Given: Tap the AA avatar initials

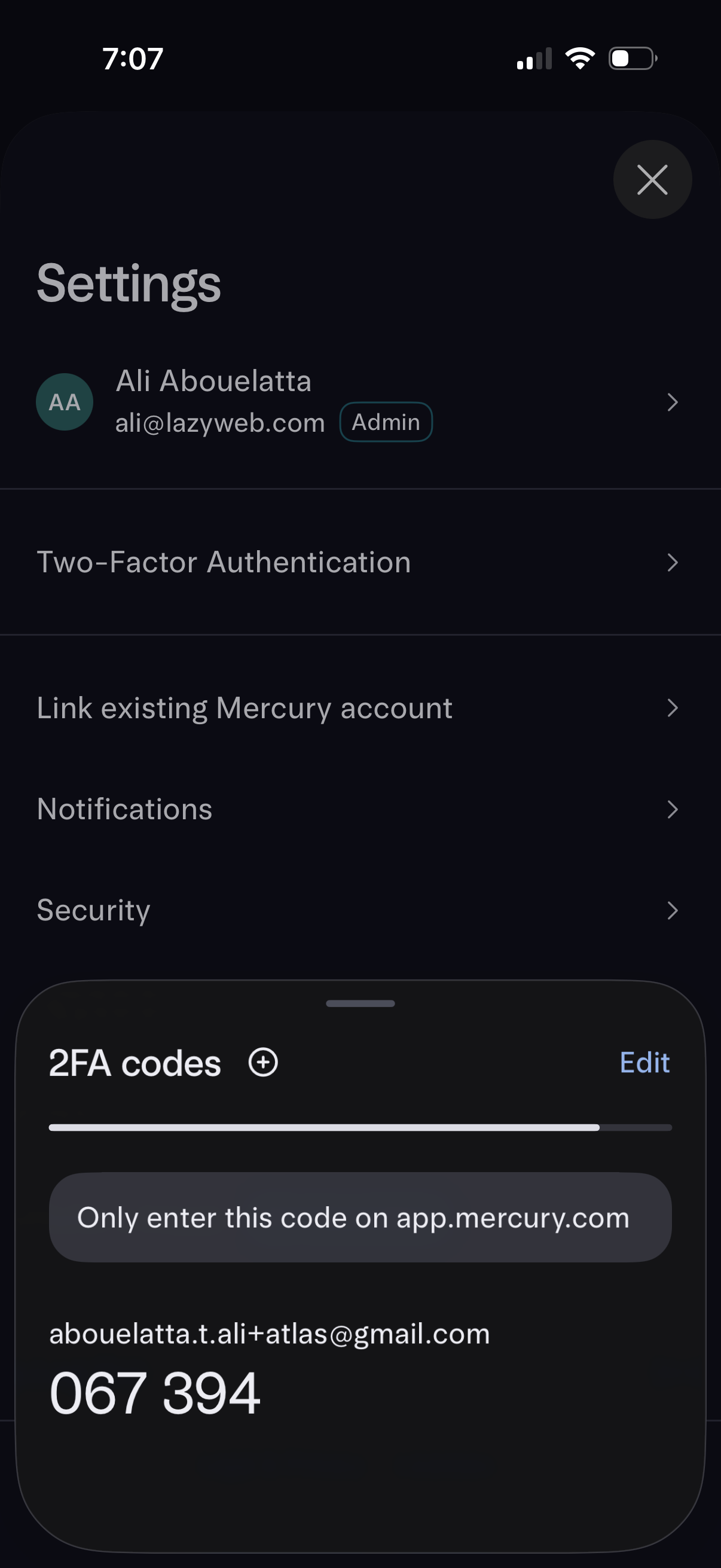Looking at the screenshot, I should (x=64, y=401).
